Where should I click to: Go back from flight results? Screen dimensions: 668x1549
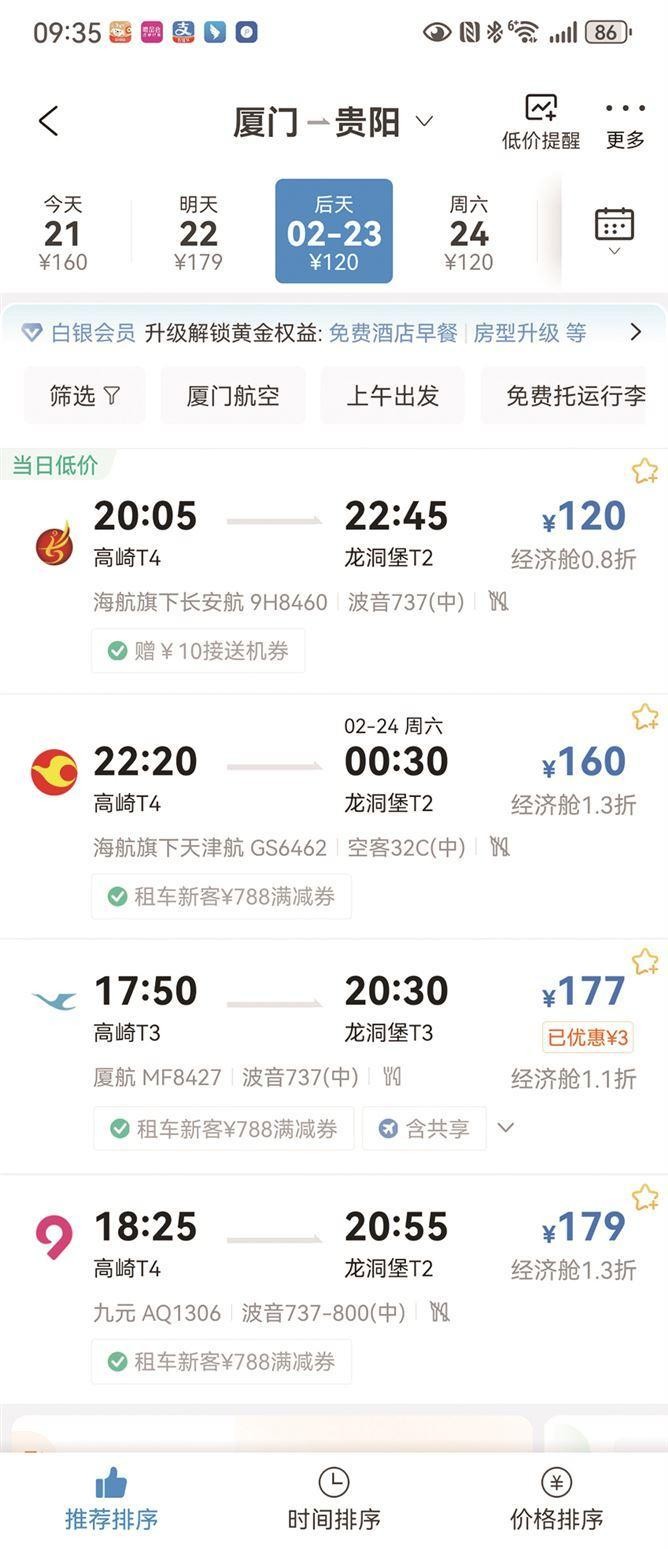coord(48,121)
